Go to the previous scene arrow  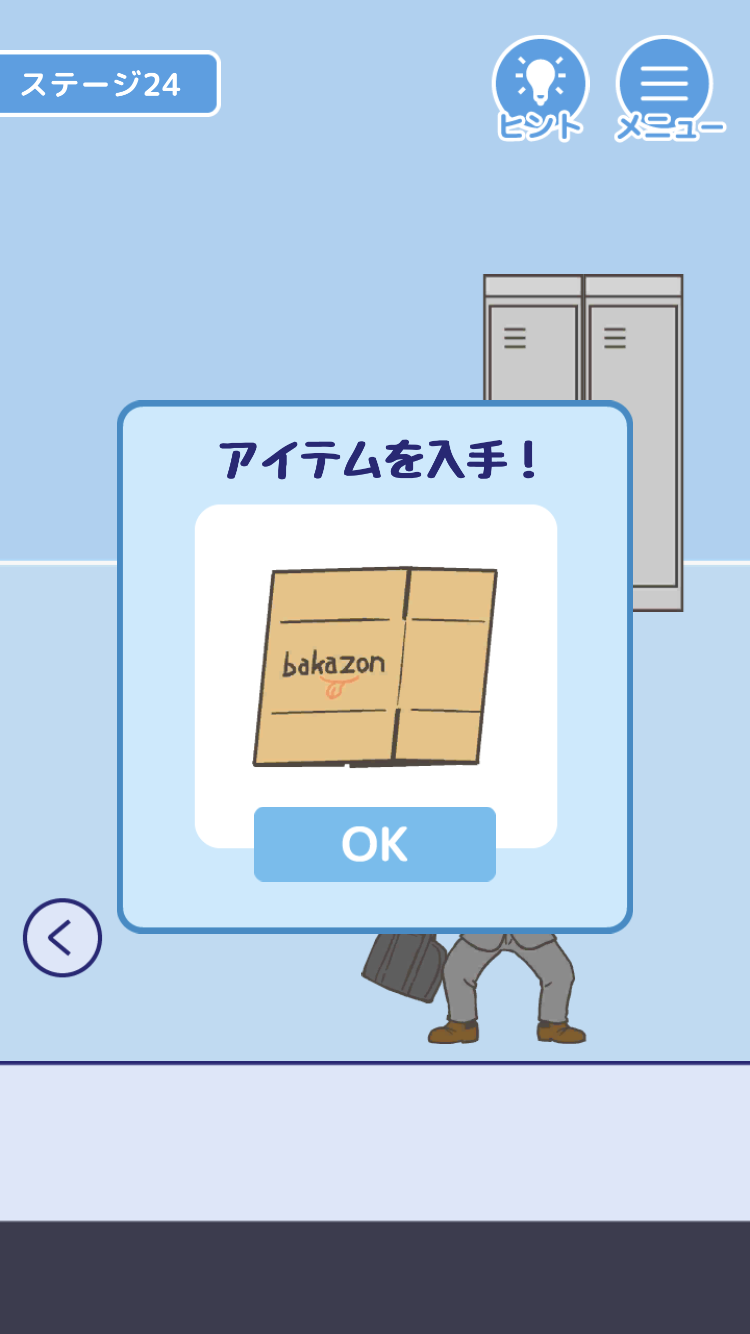(62, 938)
